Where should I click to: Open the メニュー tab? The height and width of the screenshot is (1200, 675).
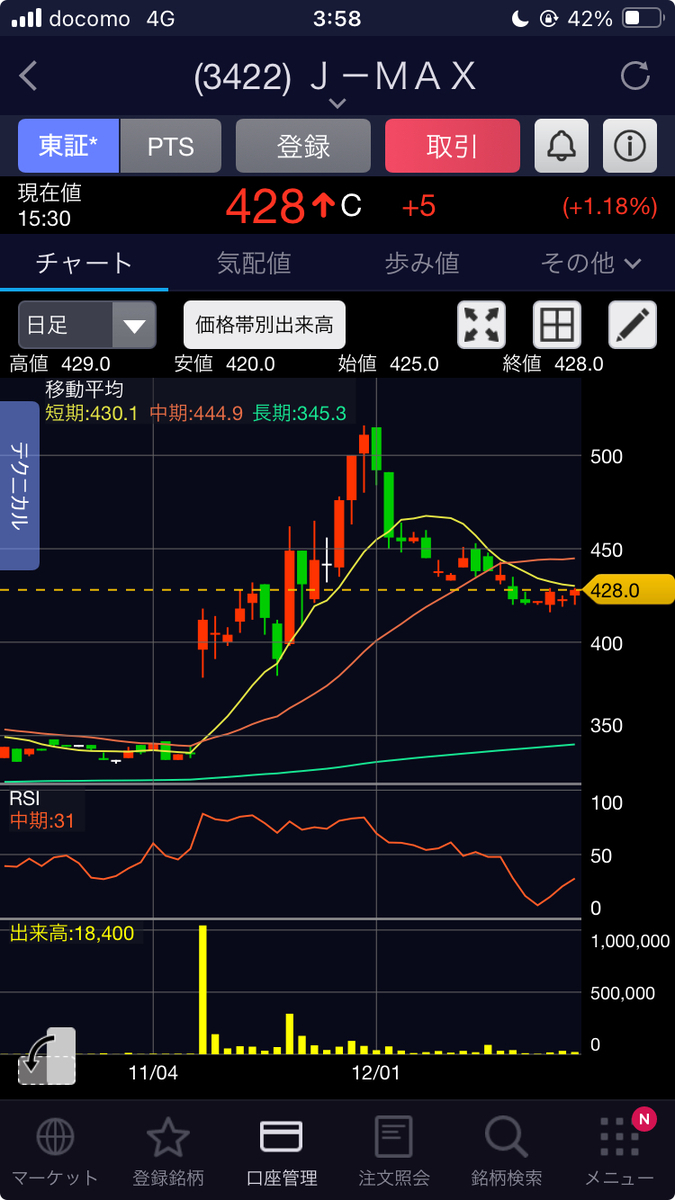(x=620, y=1151)
